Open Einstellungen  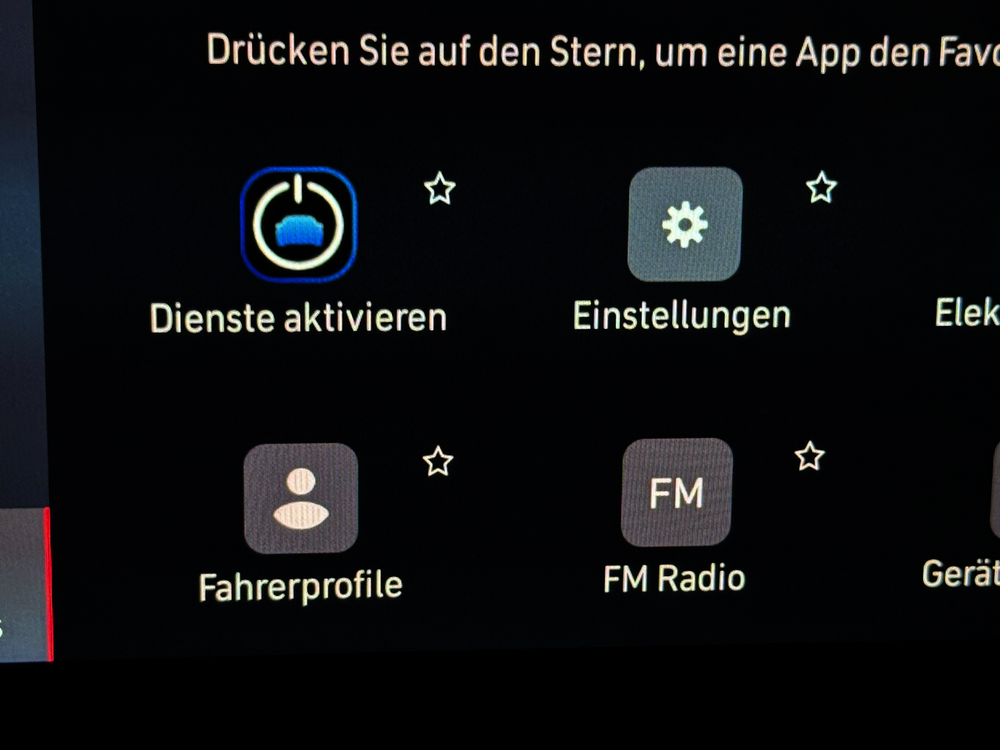coord(685,225)
